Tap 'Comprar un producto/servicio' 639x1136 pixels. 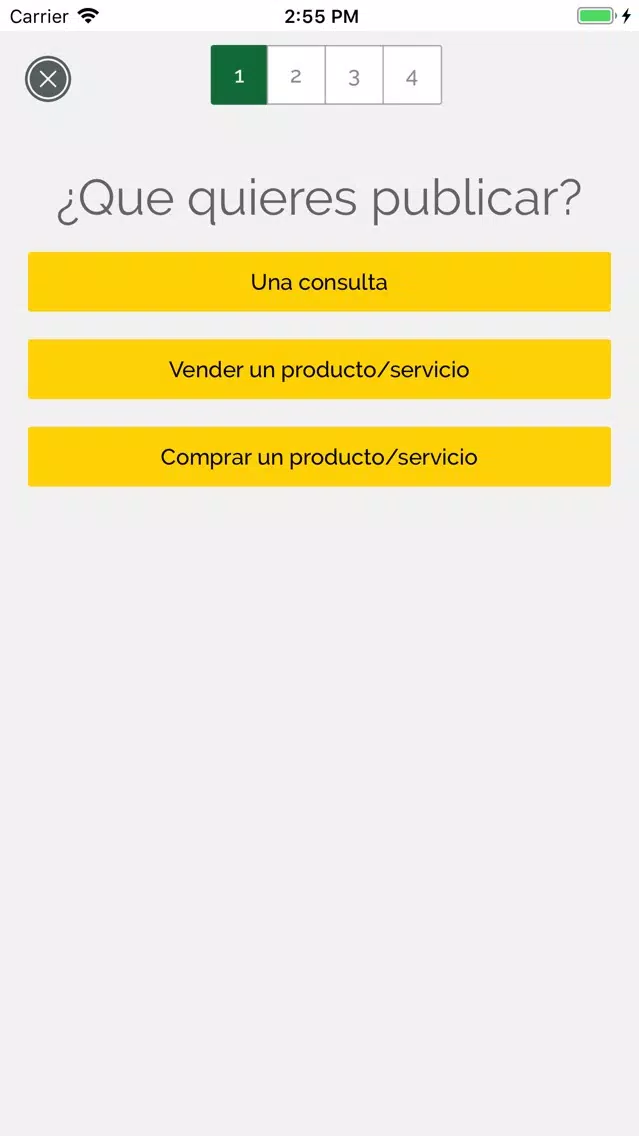320,457
